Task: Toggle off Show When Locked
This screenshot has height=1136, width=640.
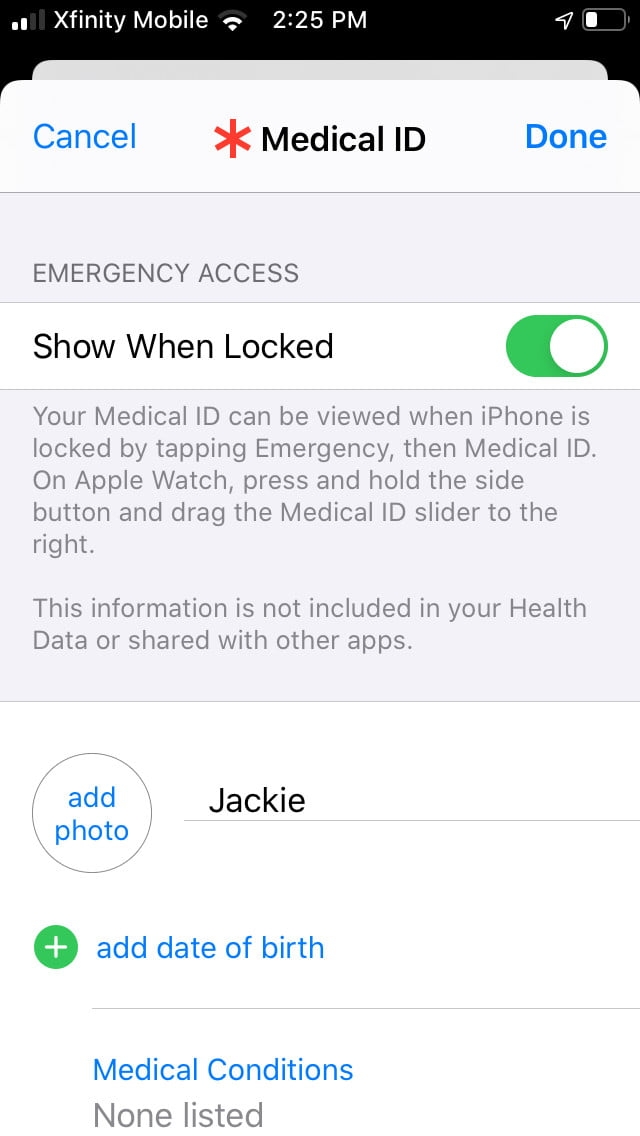Action: click(556, 346)
